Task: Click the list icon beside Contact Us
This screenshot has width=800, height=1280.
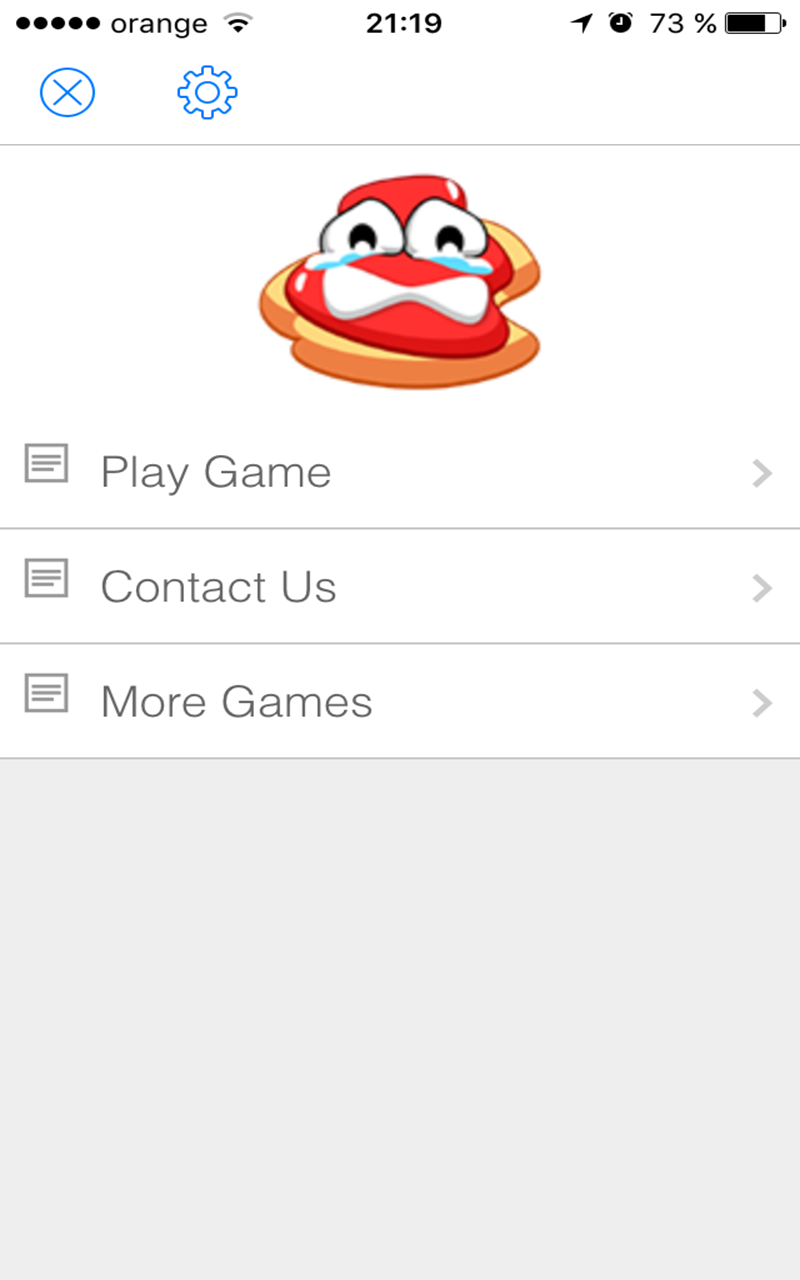Action: pos(44,578)
